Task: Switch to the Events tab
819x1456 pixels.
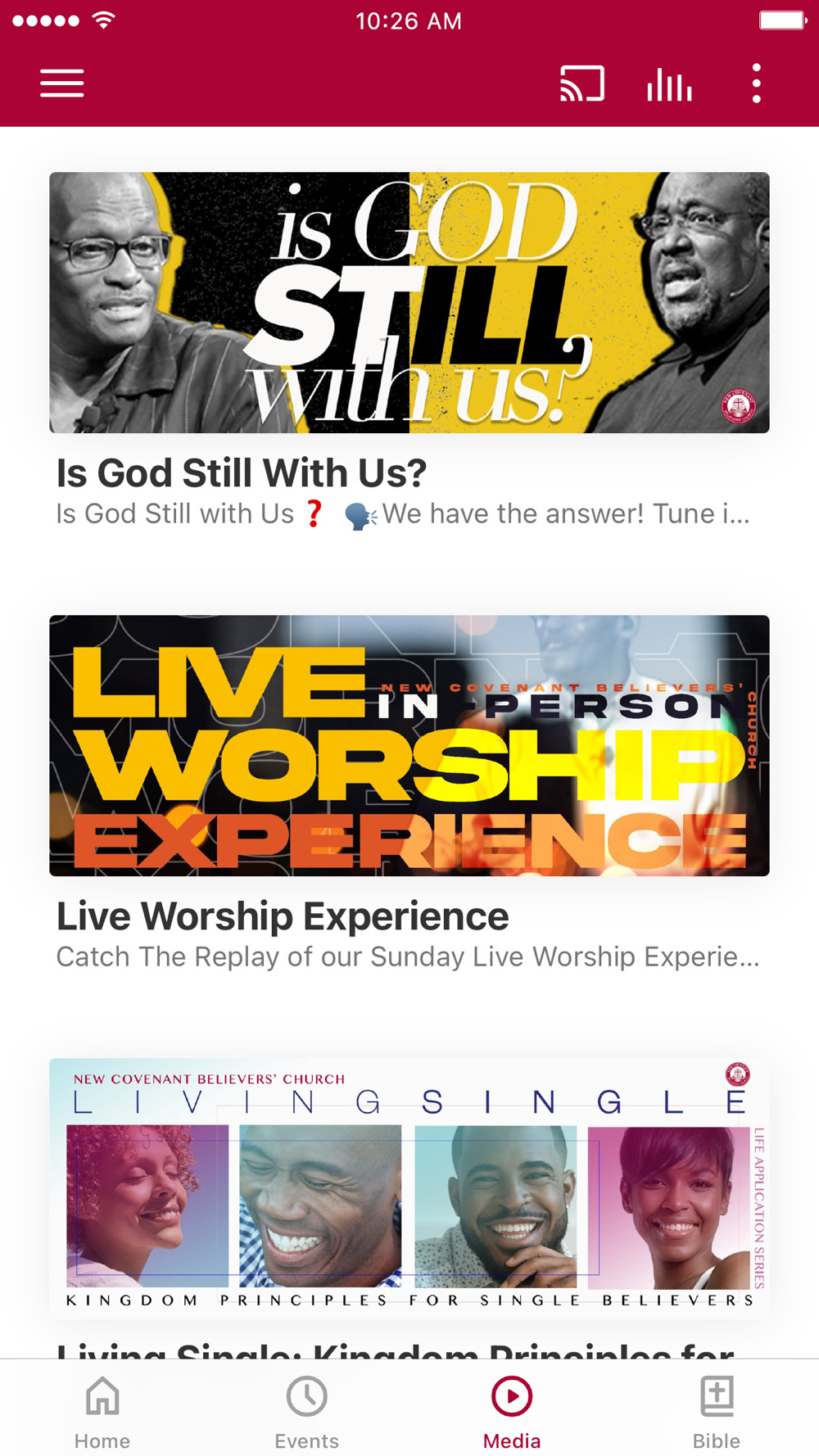Action: [x=307, y=1410]
